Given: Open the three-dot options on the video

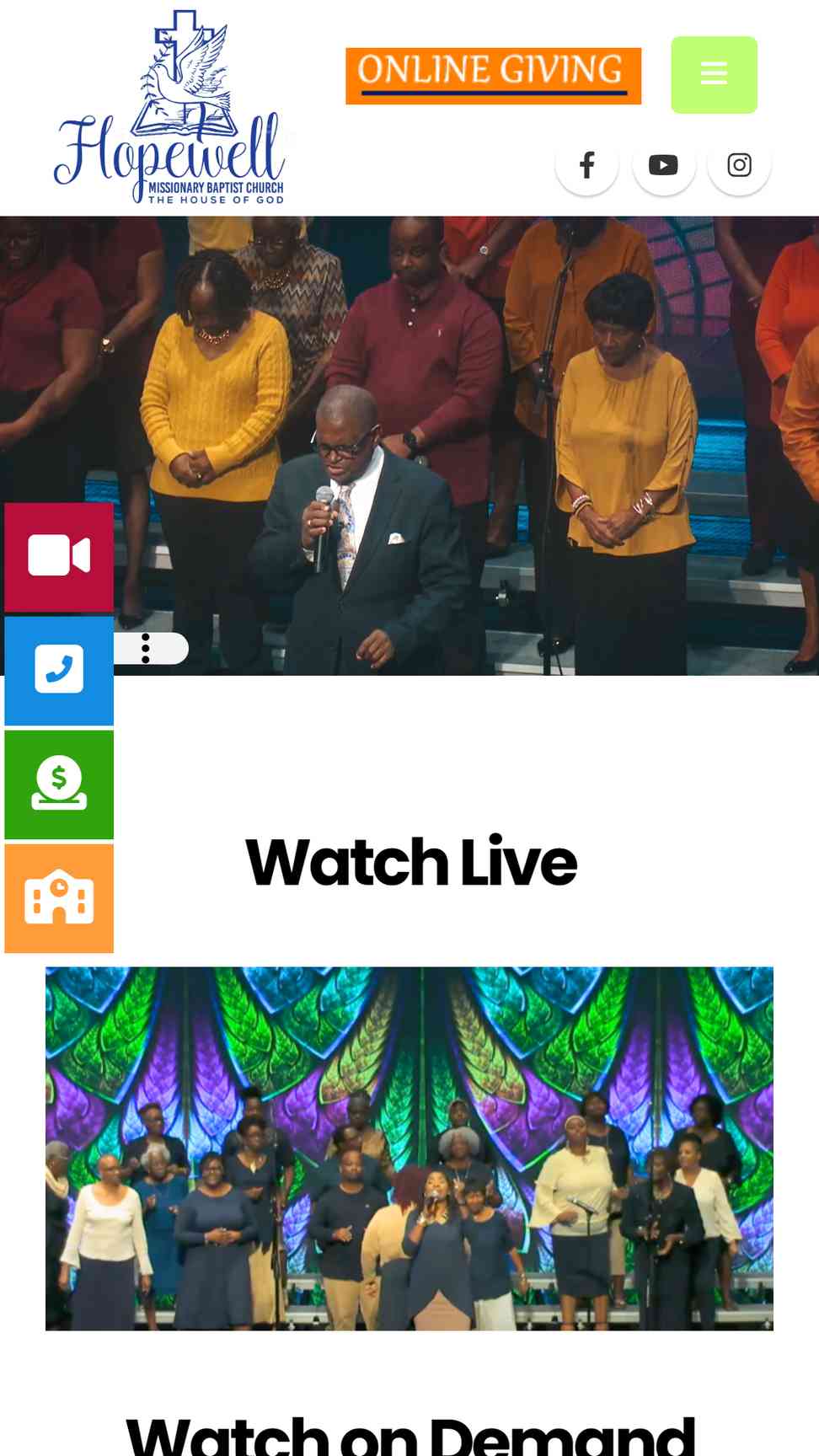Looking at the screenshot, I should pyautogui.click(x=146, y=648).
